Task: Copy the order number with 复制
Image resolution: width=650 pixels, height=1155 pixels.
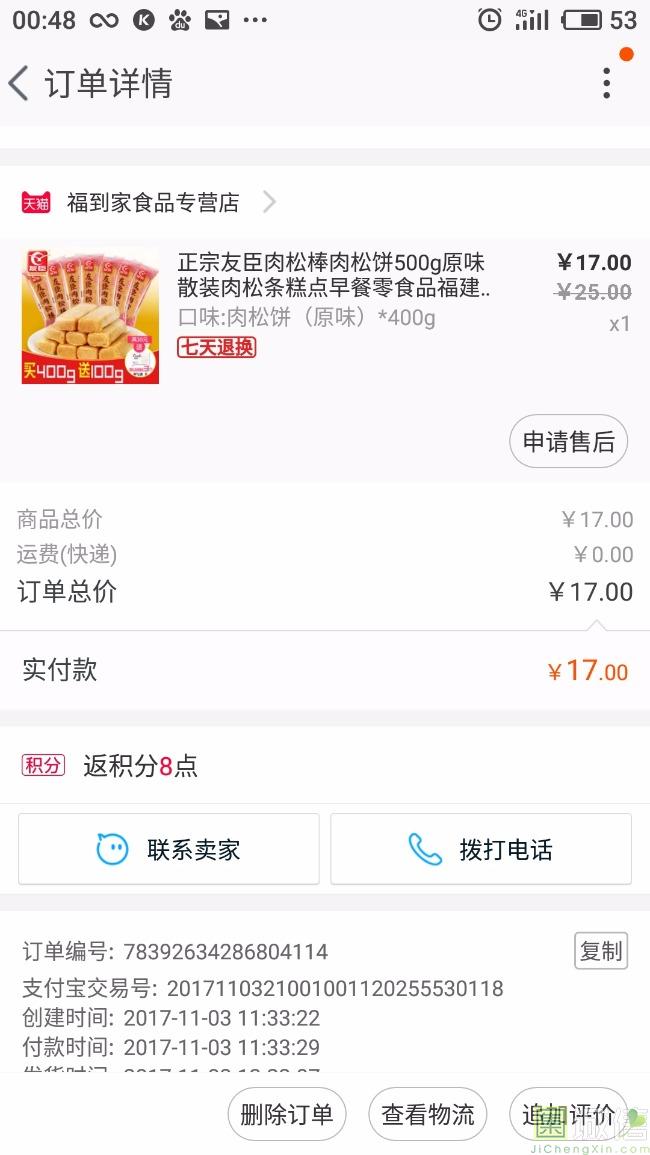Action: coord(600,951)
